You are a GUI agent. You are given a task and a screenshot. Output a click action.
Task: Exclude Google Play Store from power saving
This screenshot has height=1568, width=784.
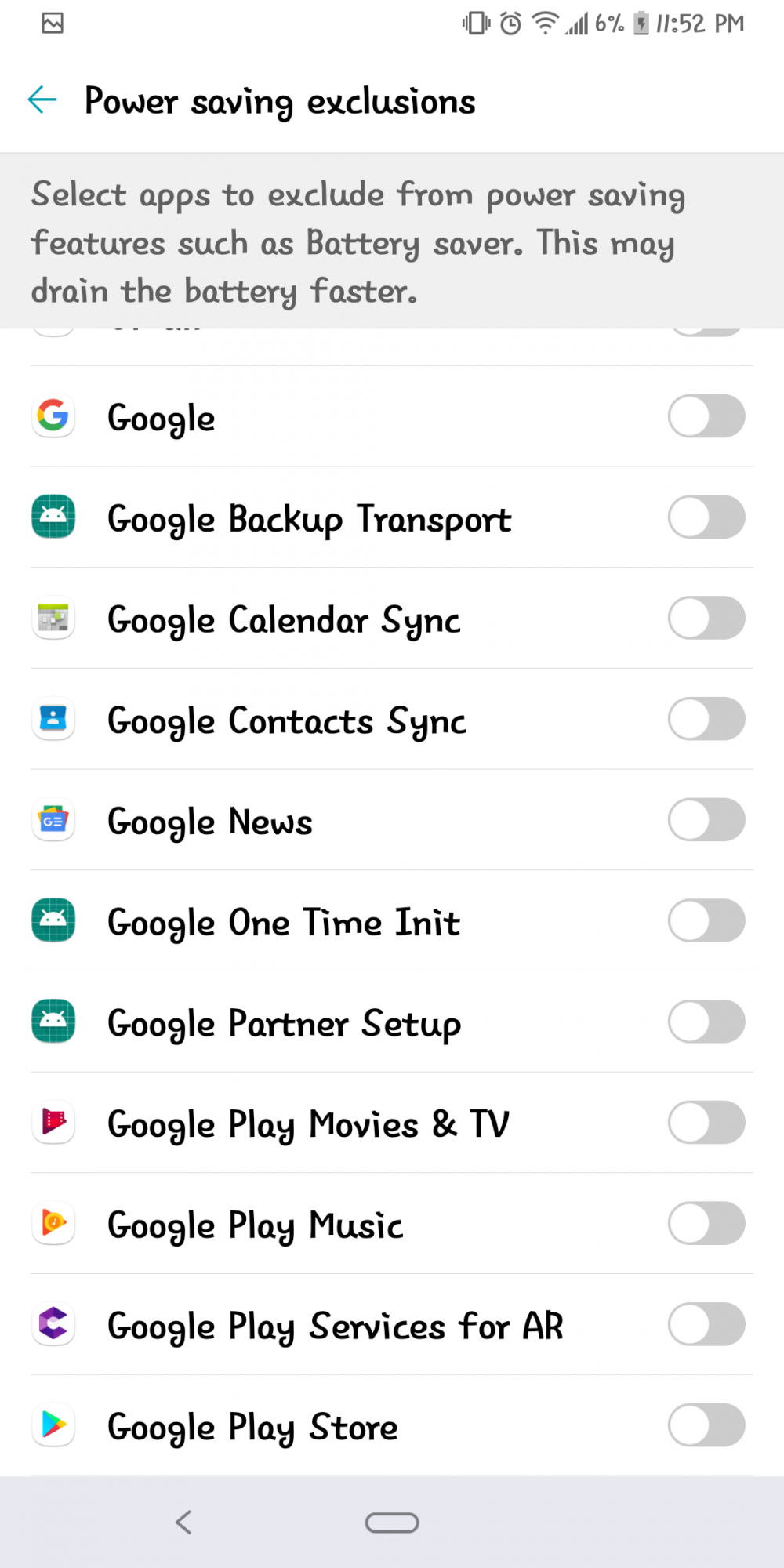click(706, 1425)
